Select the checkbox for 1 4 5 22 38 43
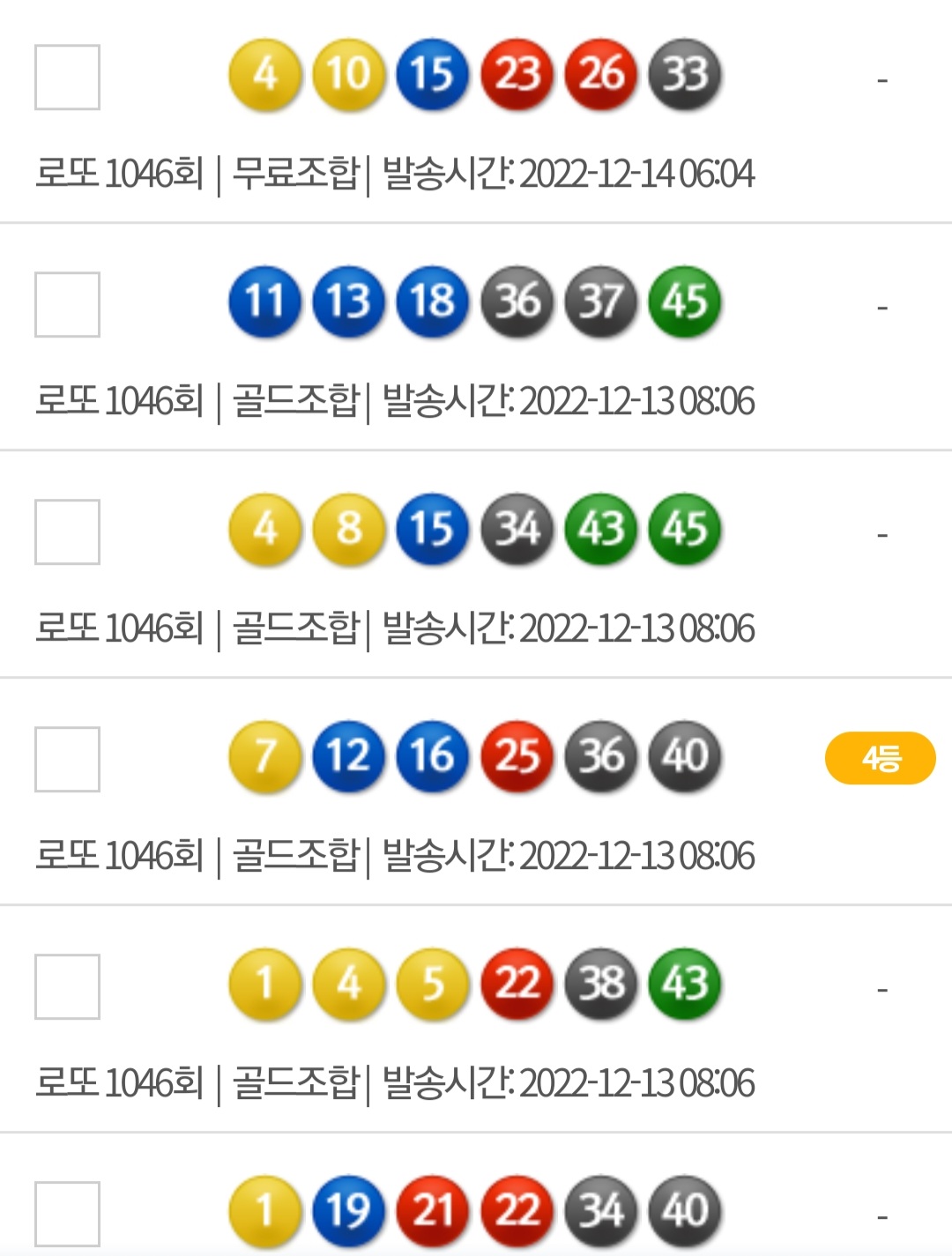The image size is (952, 1256). (67, 987)
